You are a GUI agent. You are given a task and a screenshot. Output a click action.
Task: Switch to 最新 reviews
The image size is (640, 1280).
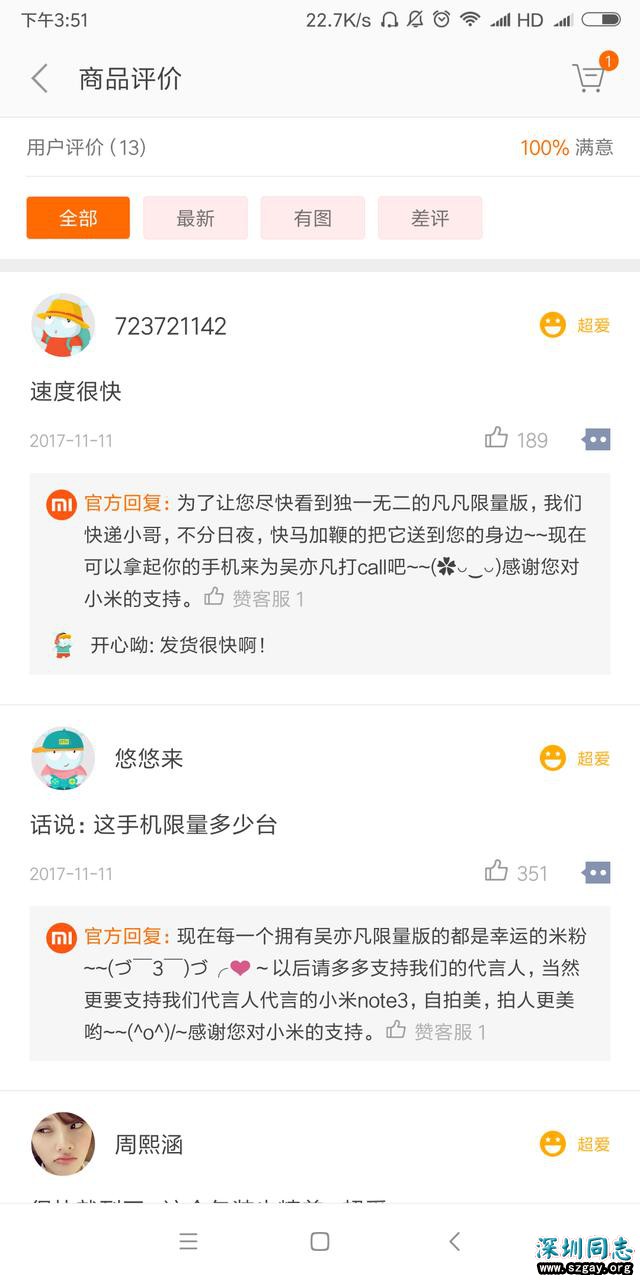(x=195, y=218)
